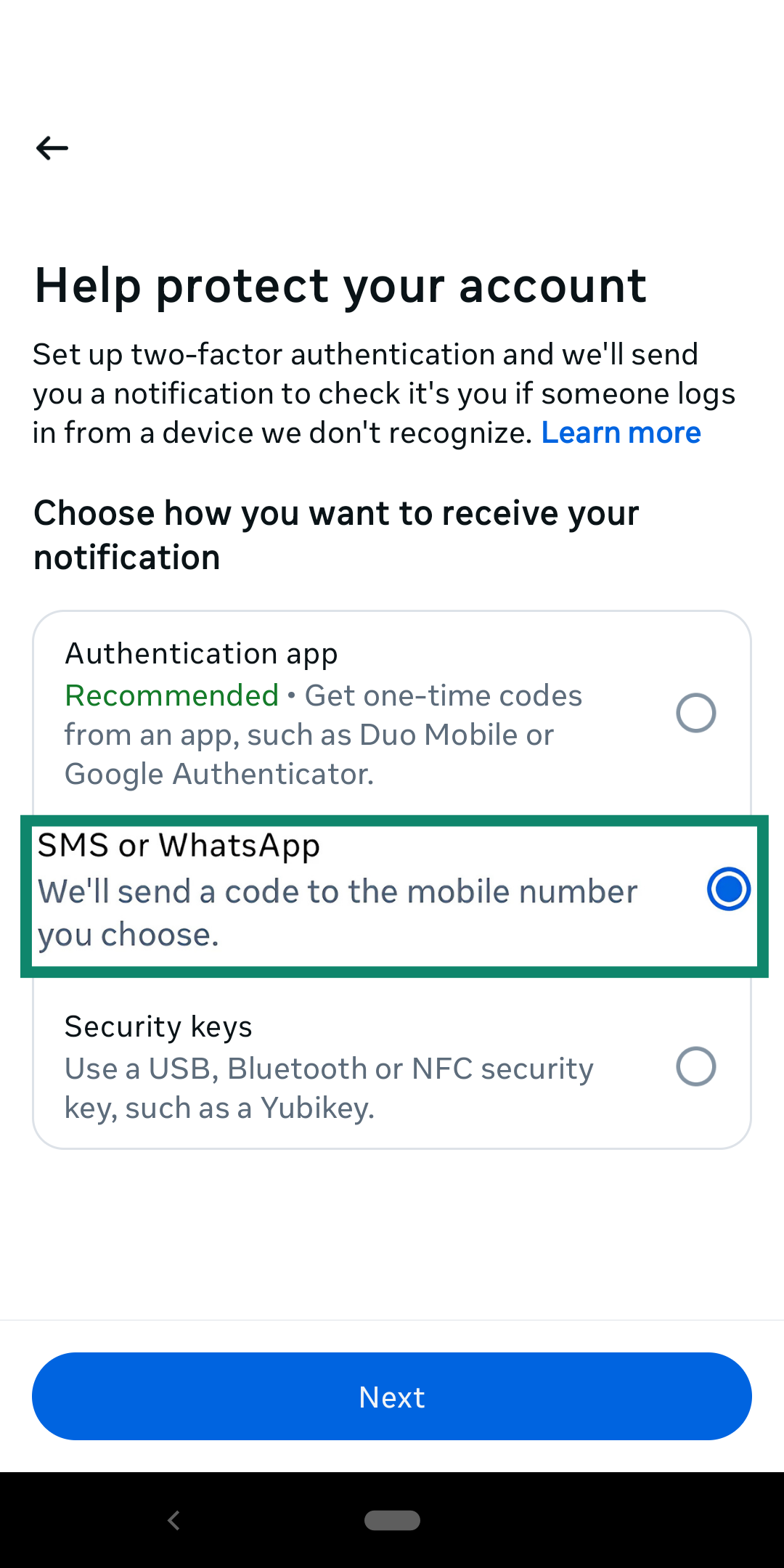Open the Learn more link

pos(621,432)
